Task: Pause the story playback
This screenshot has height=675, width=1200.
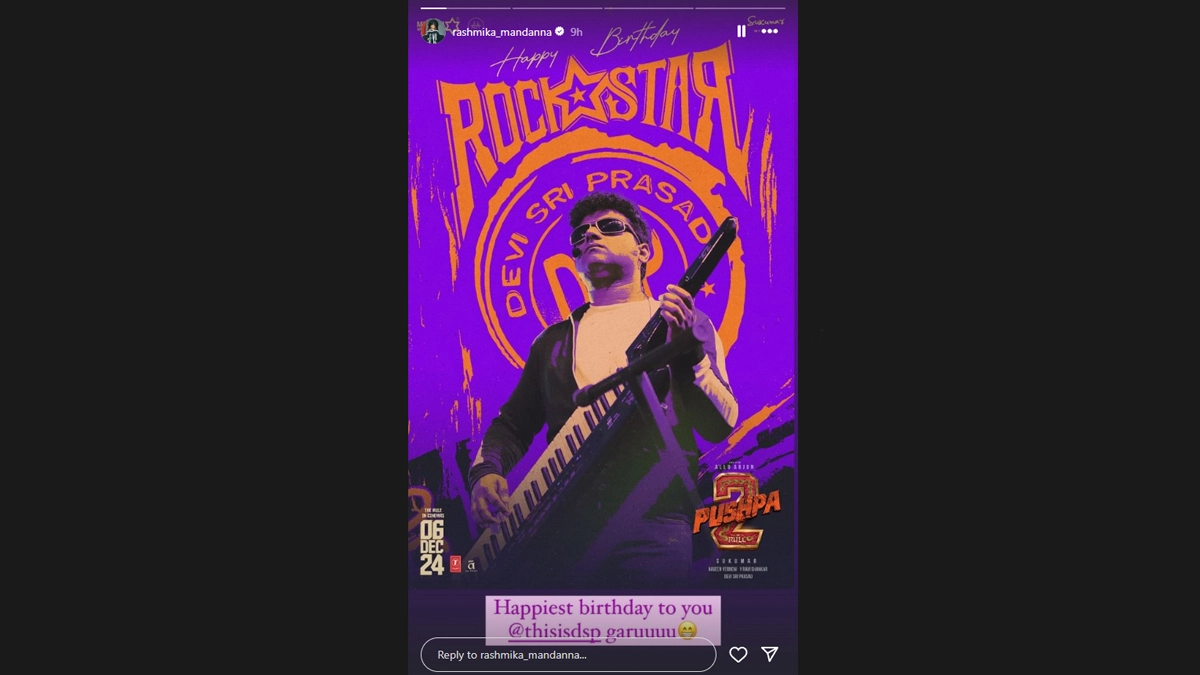Action: (741, 31)
